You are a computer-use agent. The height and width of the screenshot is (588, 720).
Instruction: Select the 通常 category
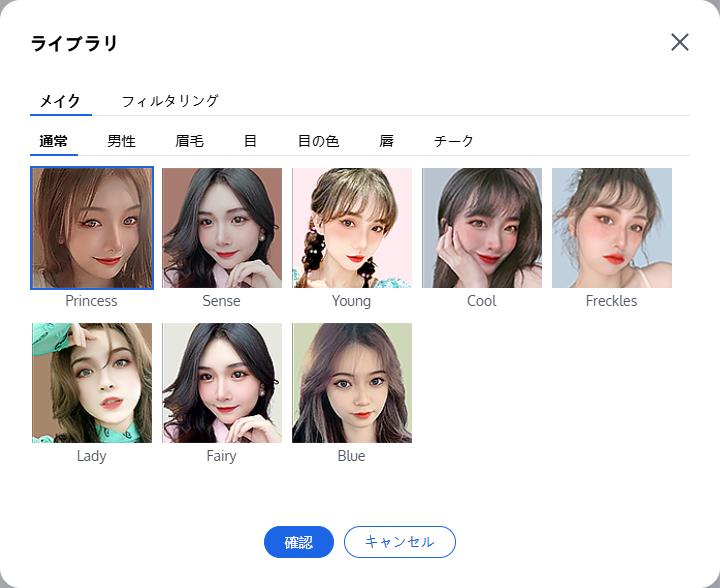pos(54,141)
